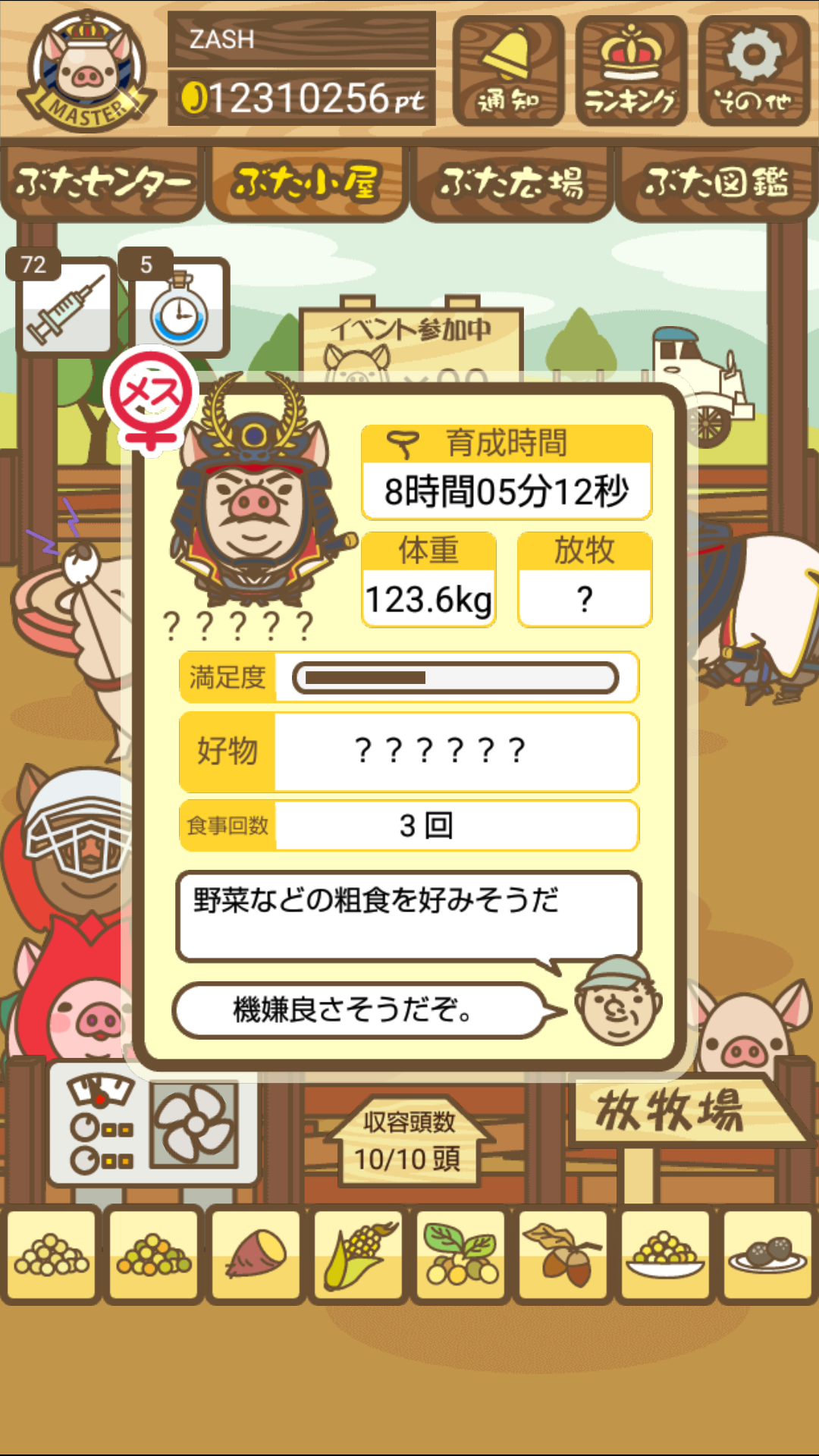Open the ランキング ranking screen
The width and height of the screenshot is (819, 1456).
coord(631,71)
